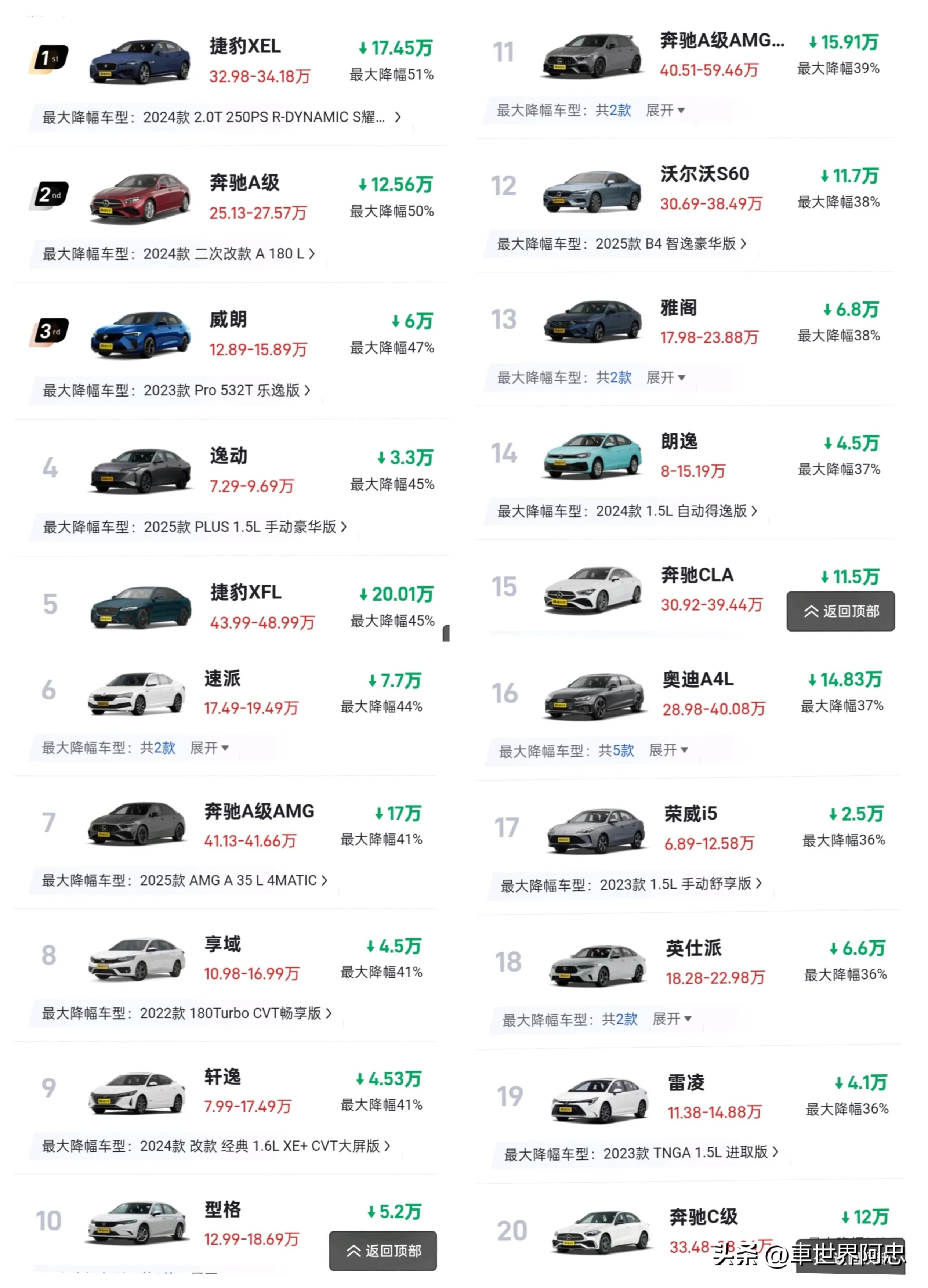Expand 奥迪A4L's five discount models
The image size is (928, 1288).
click(x=669, y=750)
